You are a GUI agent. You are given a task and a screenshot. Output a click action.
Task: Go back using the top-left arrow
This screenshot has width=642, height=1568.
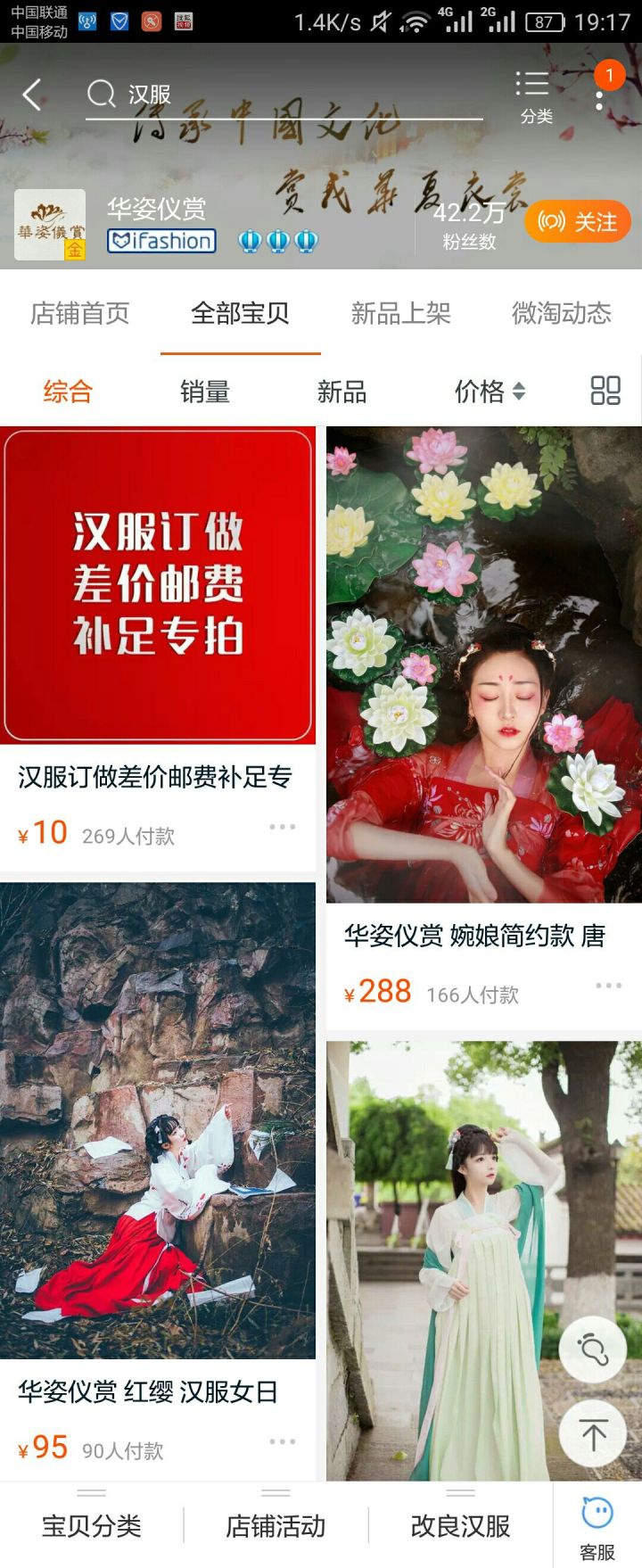[32, 94]
